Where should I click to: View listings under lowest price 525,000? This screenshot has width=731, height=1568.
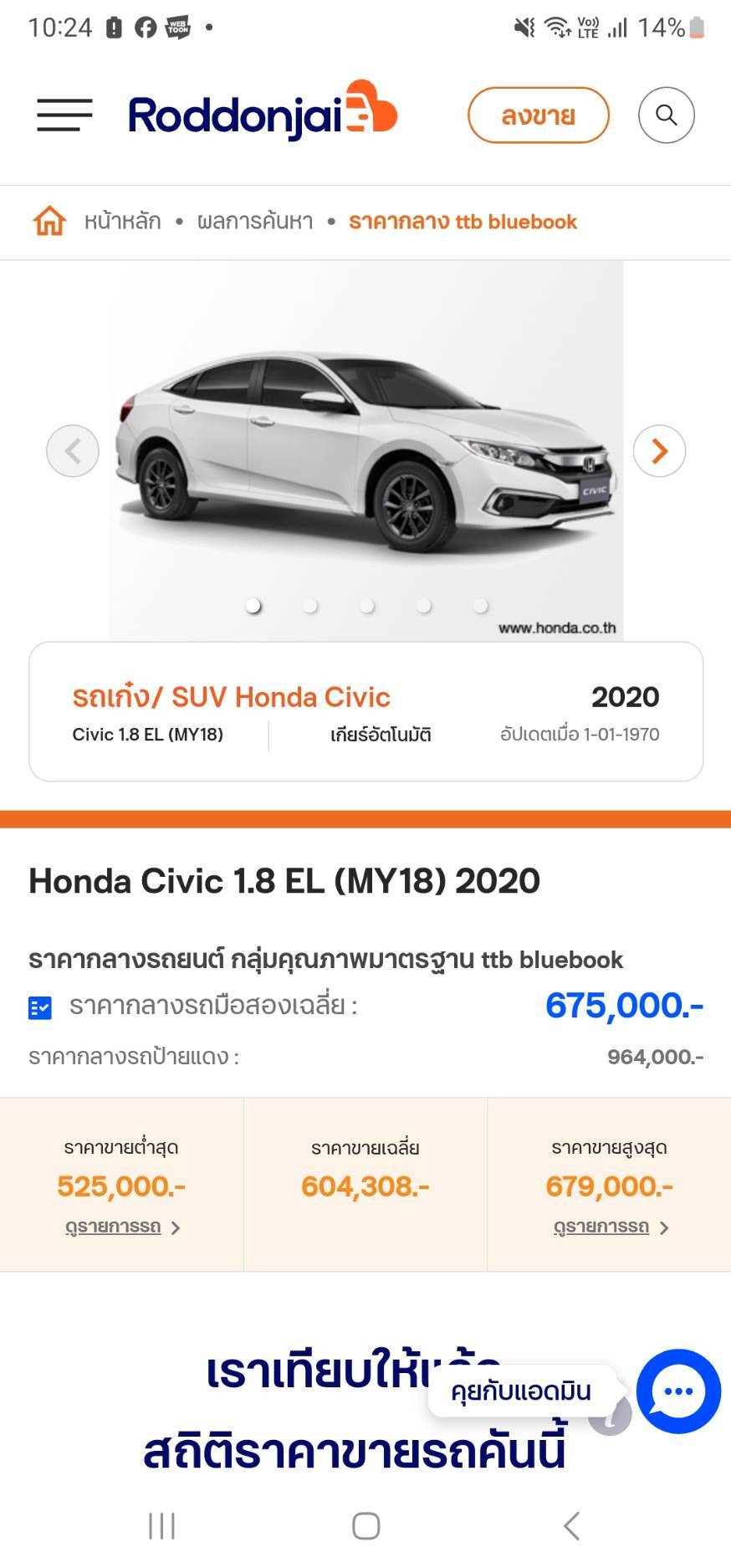[x=122, y=1227]
